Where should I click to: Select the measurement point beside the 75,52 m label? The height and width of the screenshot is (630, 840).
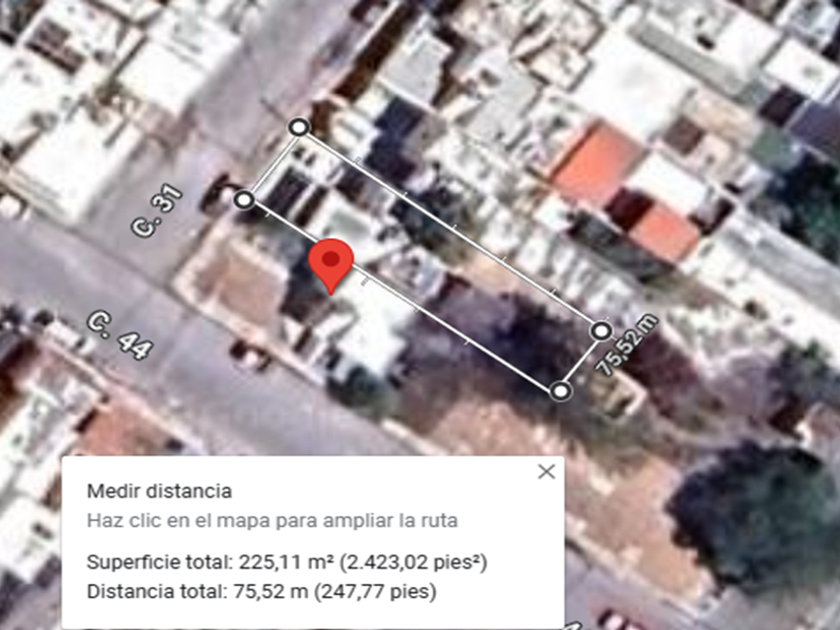[x=601, y=331]
